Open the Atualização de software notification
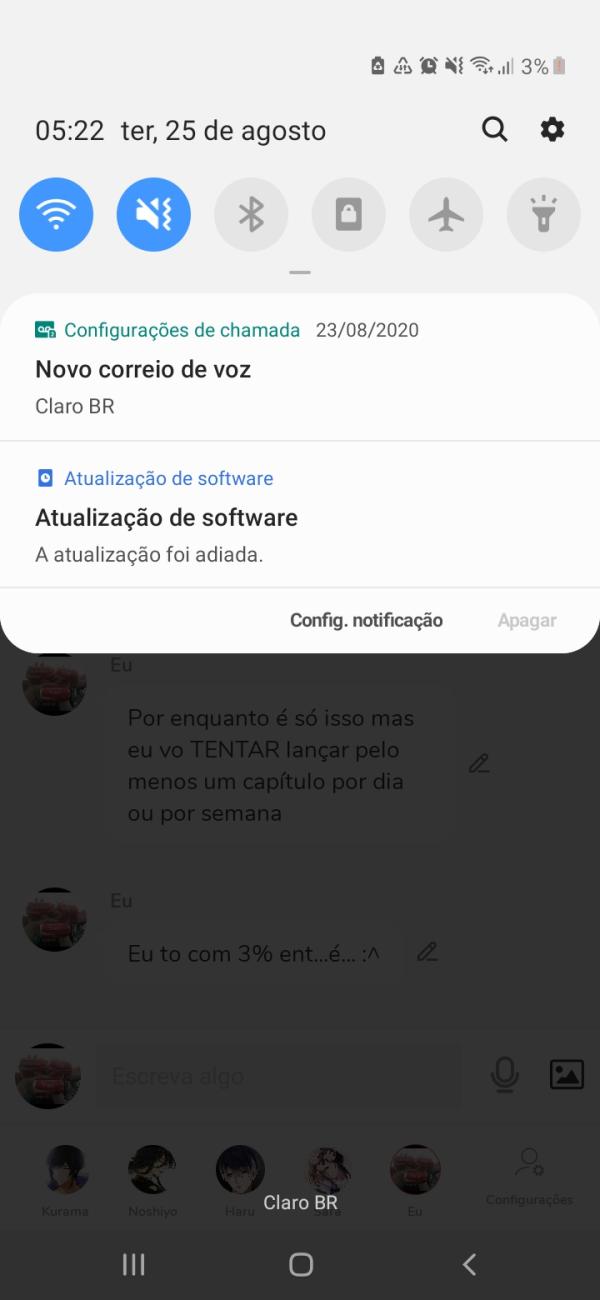The image size is (600, 1300). (x=300, y=518)
